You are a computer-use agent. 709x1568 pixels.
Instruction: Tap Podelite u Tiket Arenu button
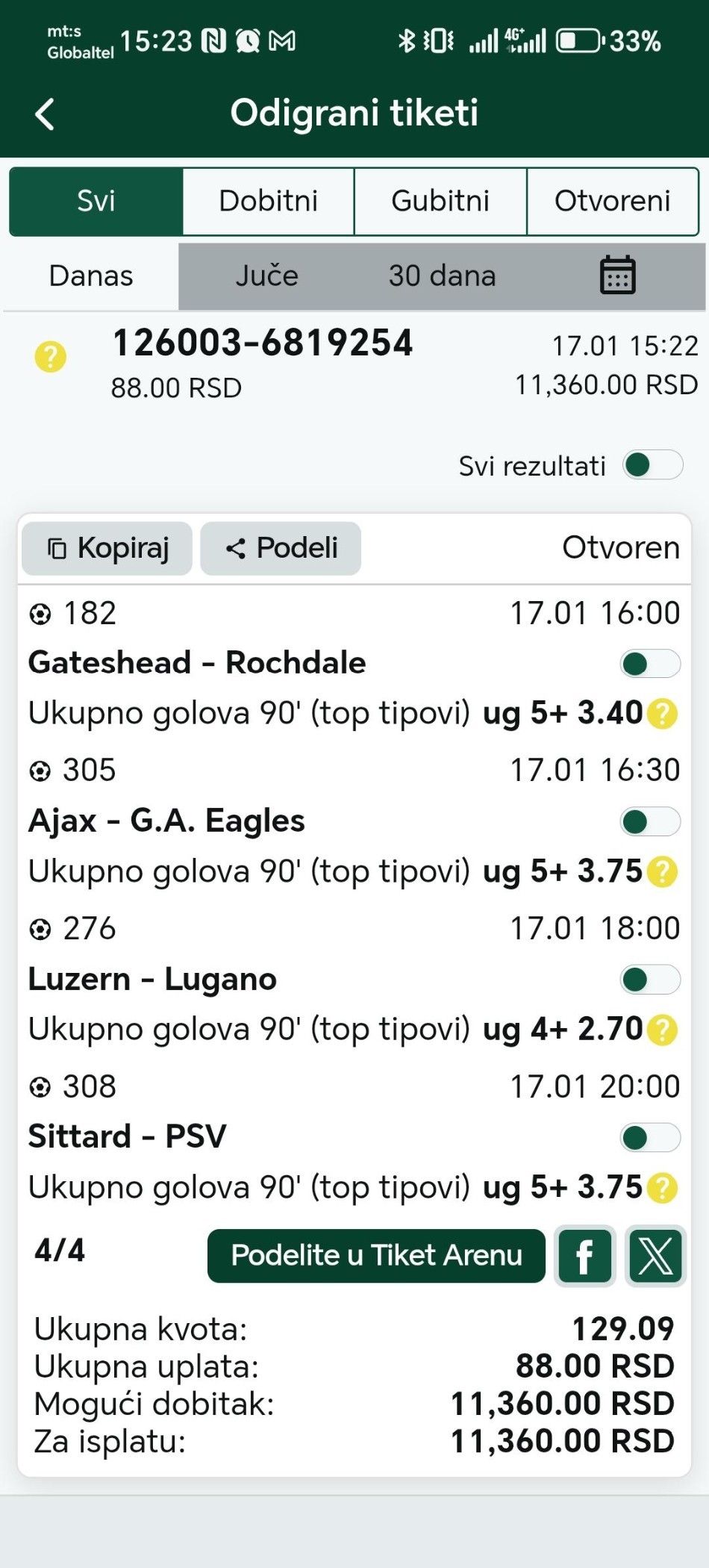[376, 1255]
